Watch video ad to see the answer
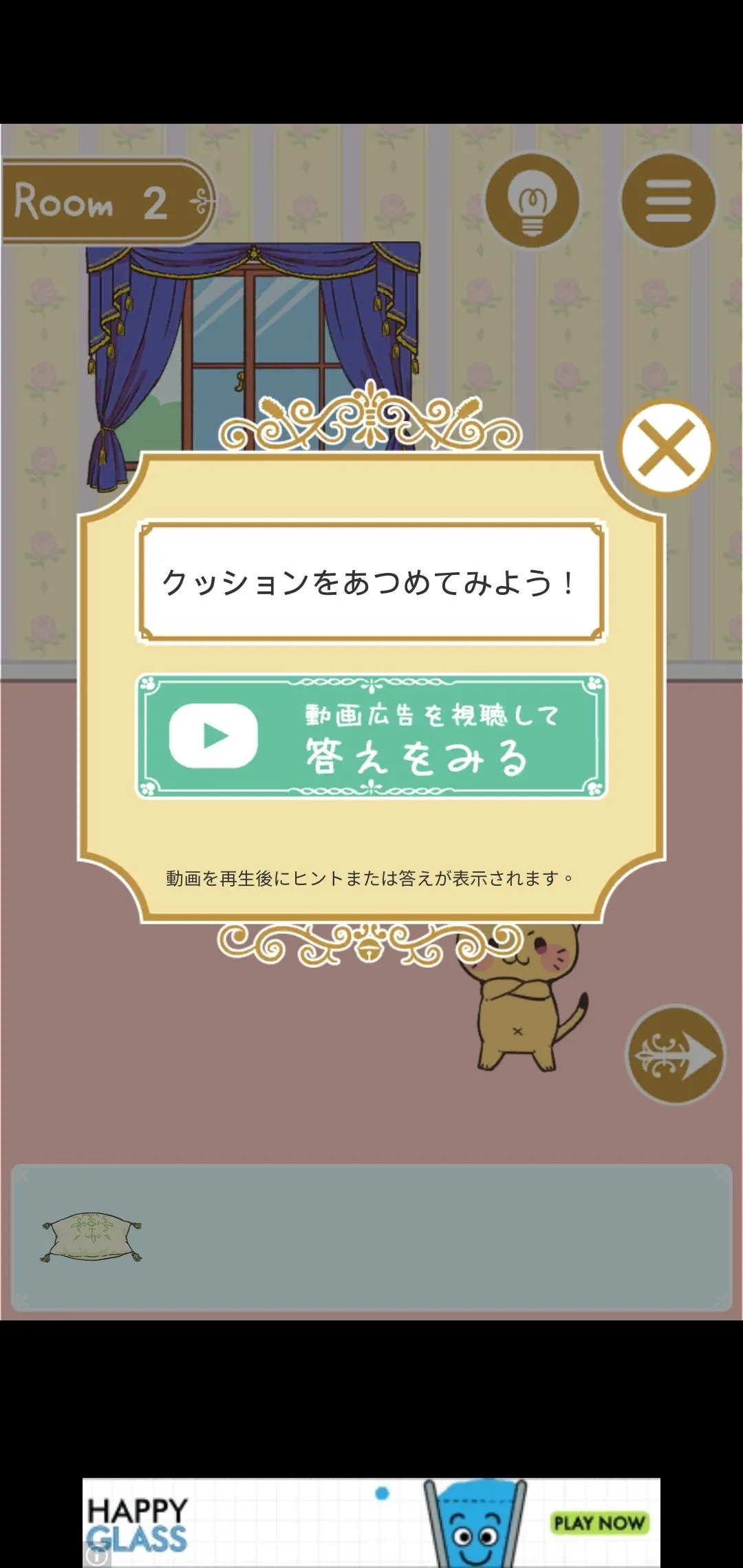 click(x=371, y=736)
